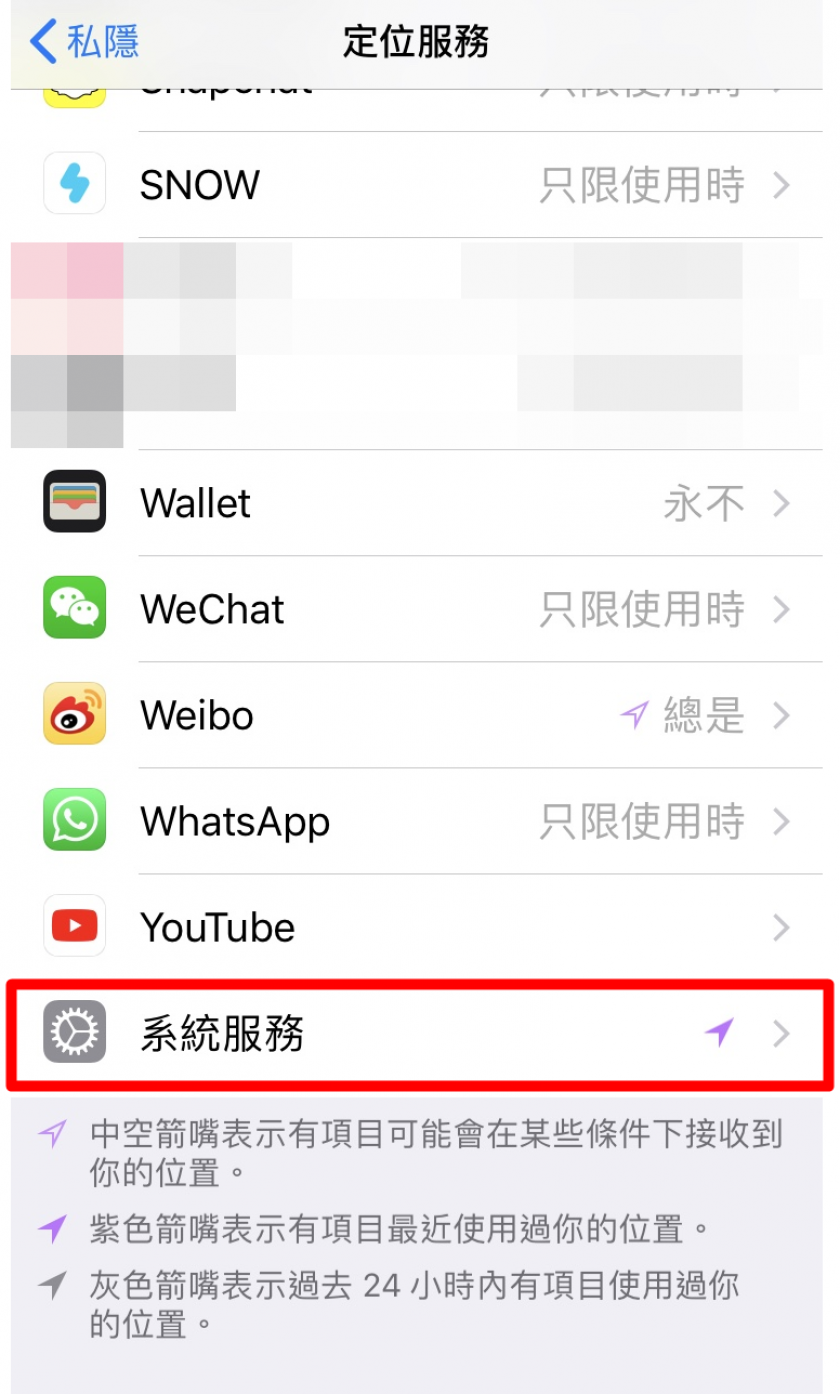Image resolution: width=840 pixels, height=1394 pixels.
Task: Open 系統服務 row
Action: pyautogui.click(x=420, y=1033)
